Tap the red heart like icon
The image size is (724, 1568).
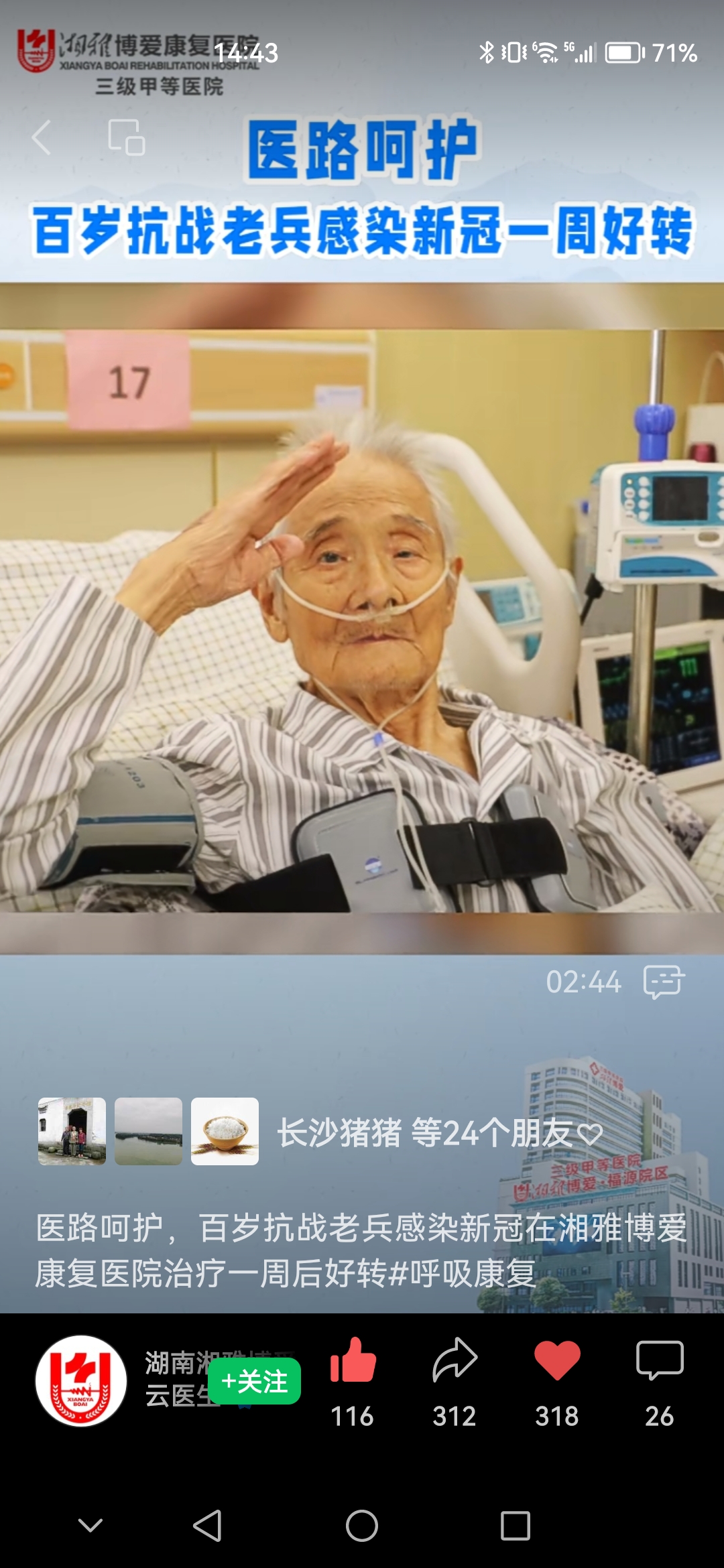[556, 1362]
